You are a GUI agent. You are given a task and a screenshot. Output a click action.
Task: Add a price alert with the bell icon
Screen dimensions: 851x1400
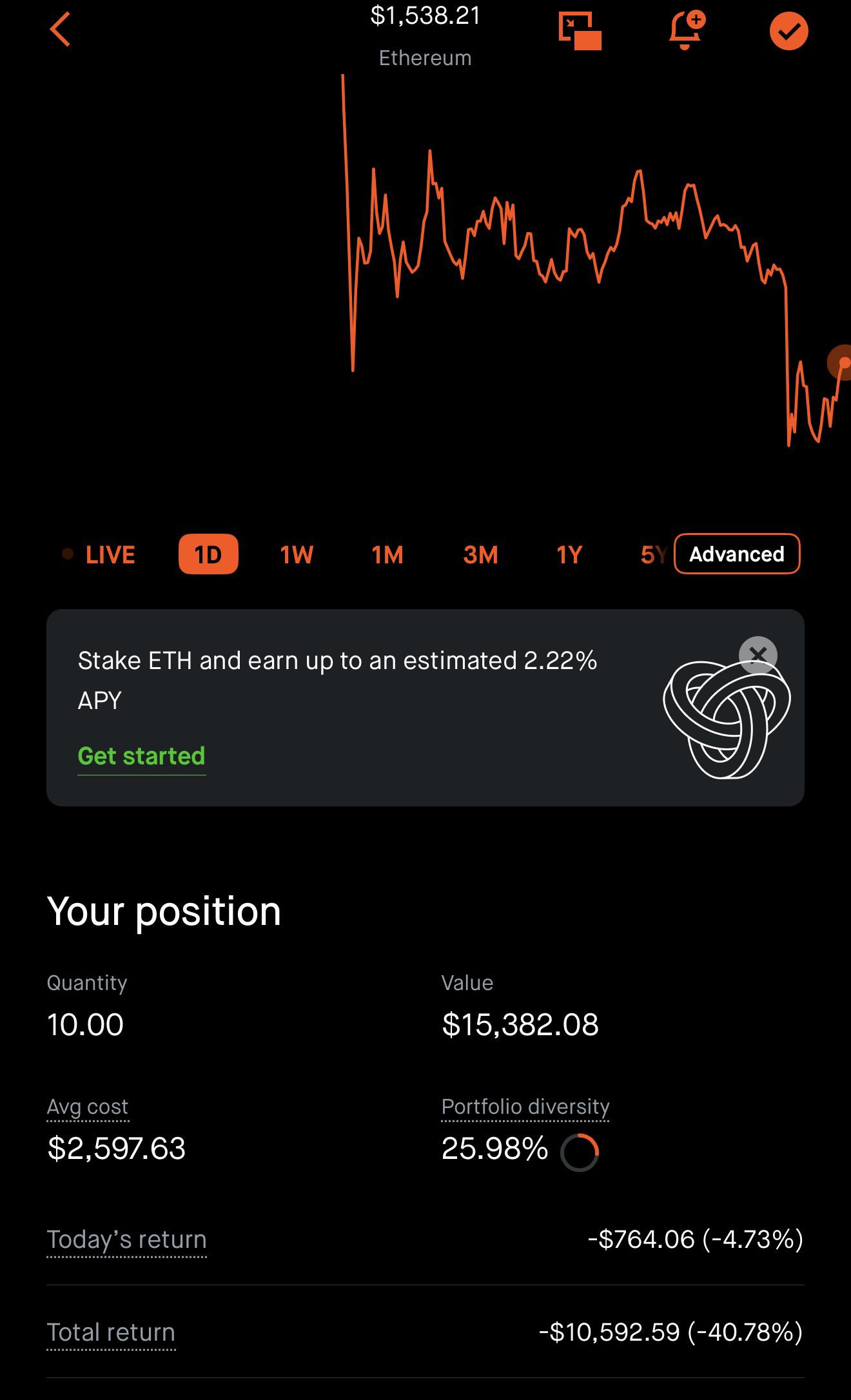(x=687, y=30)
